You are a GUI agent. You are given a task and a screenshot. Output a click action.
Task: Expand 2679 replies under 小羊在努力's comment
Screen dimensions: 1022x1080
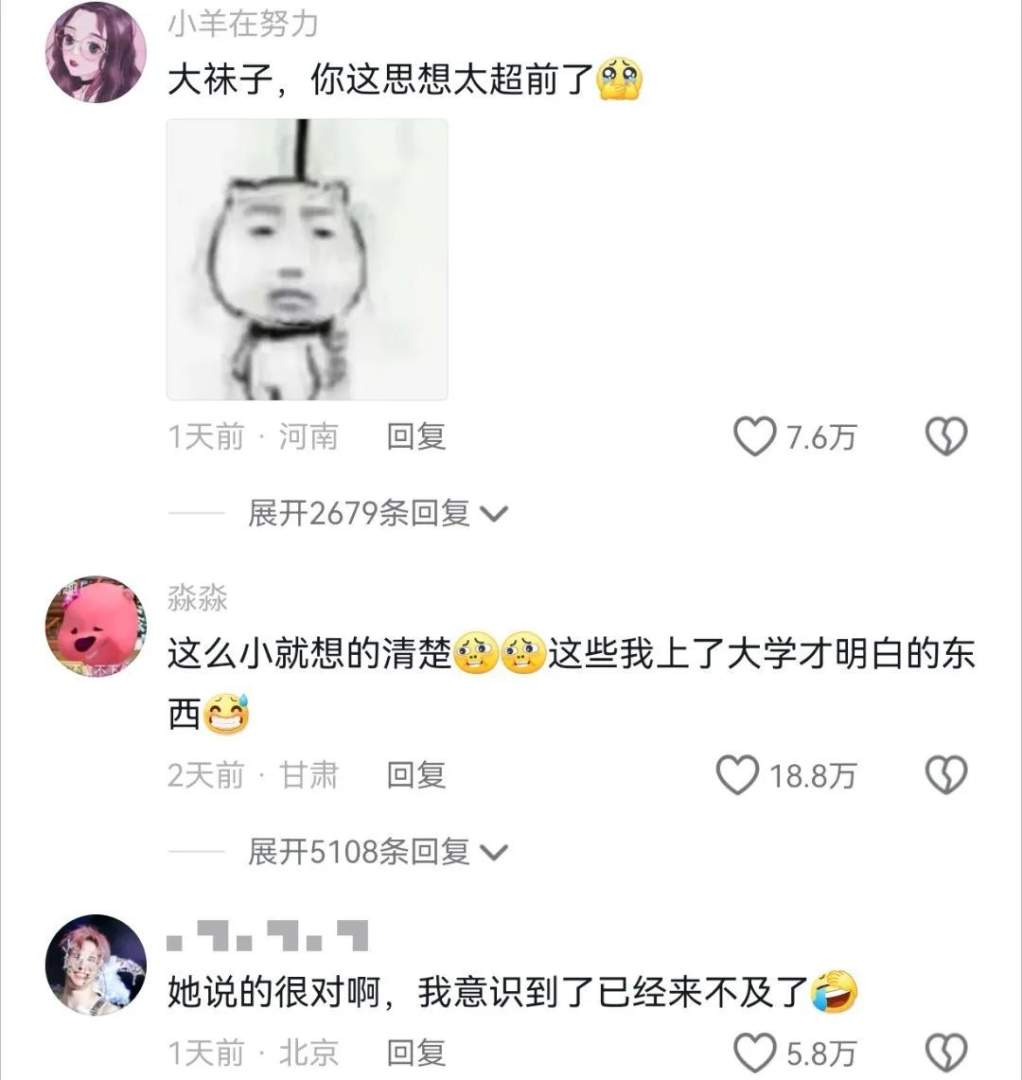(379, 514)
